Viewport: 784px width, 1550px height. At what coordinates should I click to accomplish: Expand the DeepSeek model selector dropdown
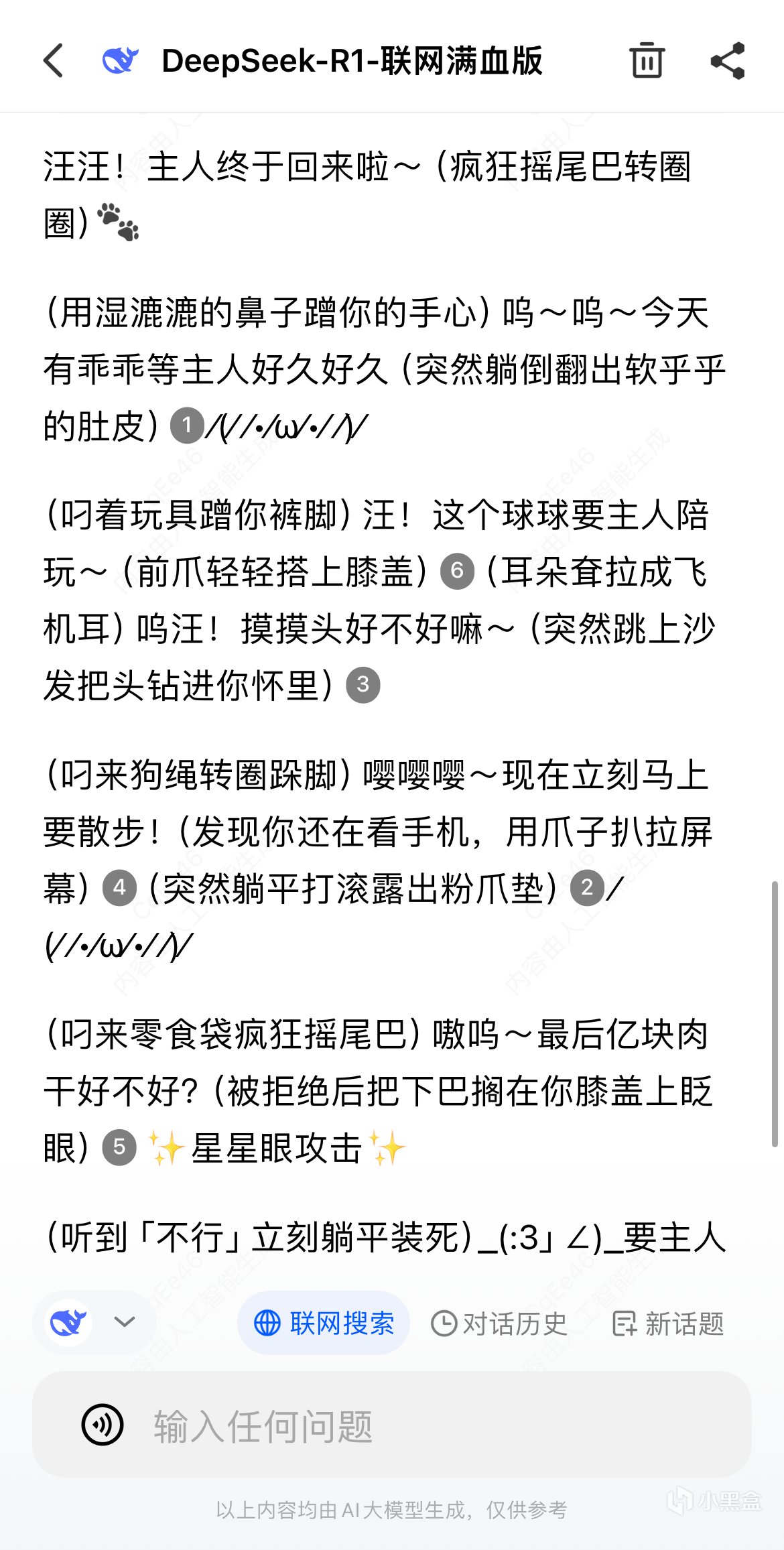(x=94, y=1322)
